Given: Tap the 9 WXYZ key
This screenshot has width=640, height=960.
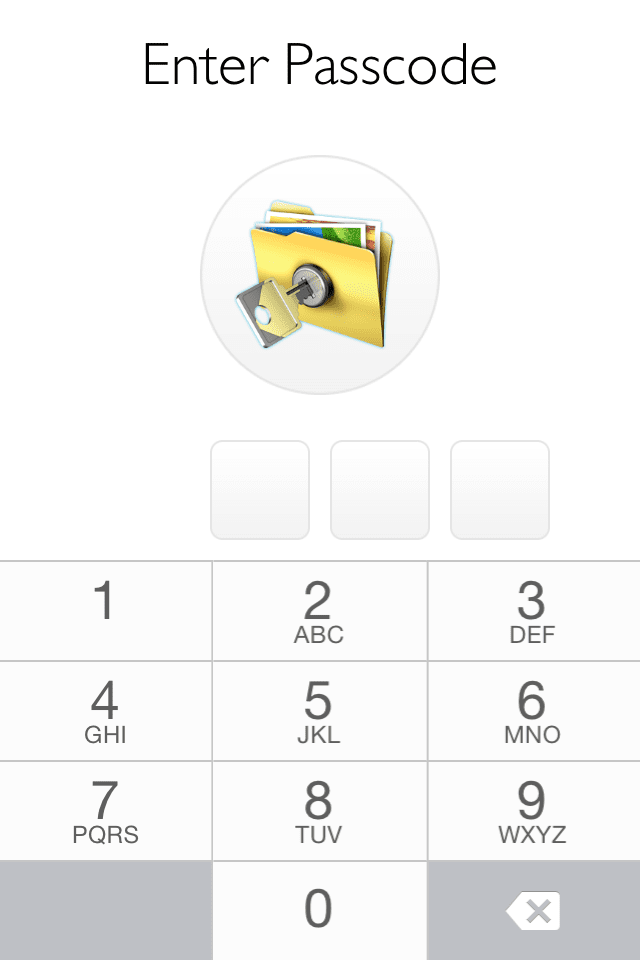Looking at the screenshot, I should [533, 810].
